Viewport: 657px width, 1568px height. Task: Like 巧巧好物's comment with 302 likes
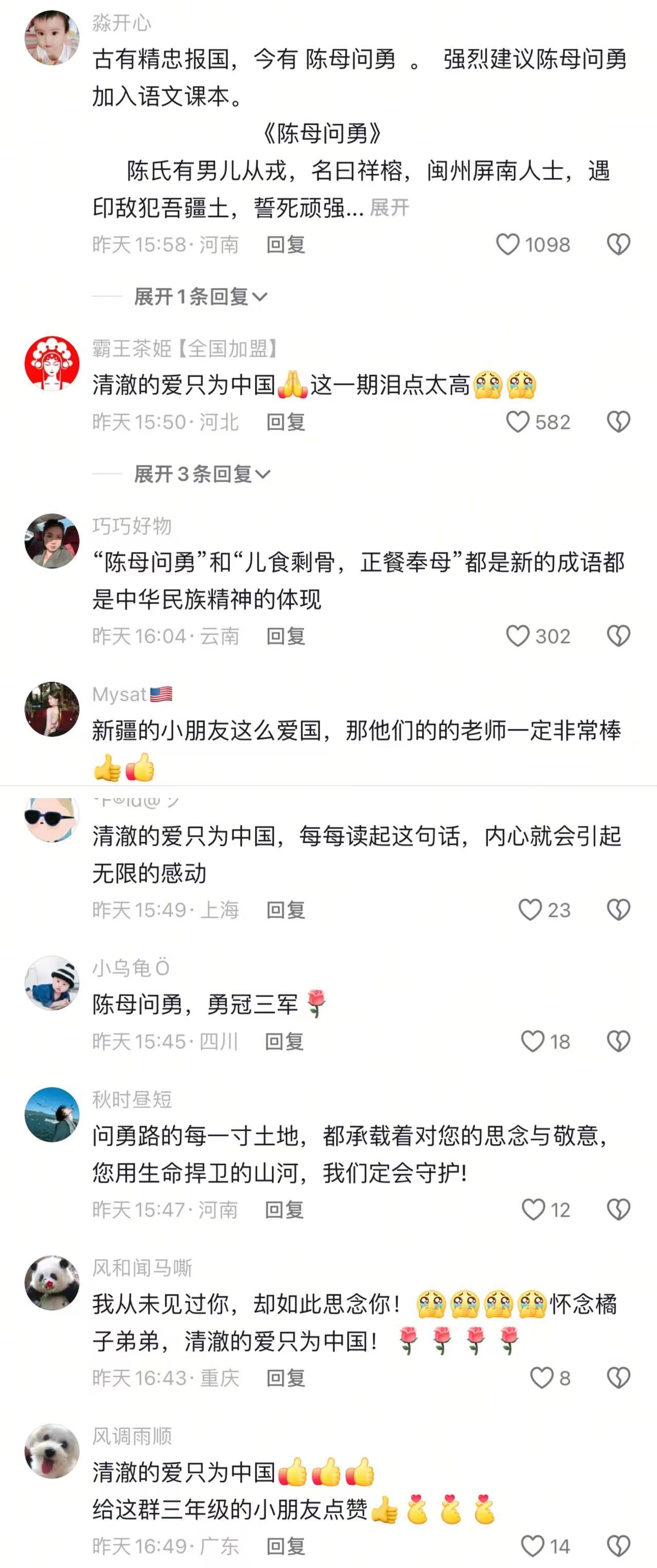tap(518, 636)
